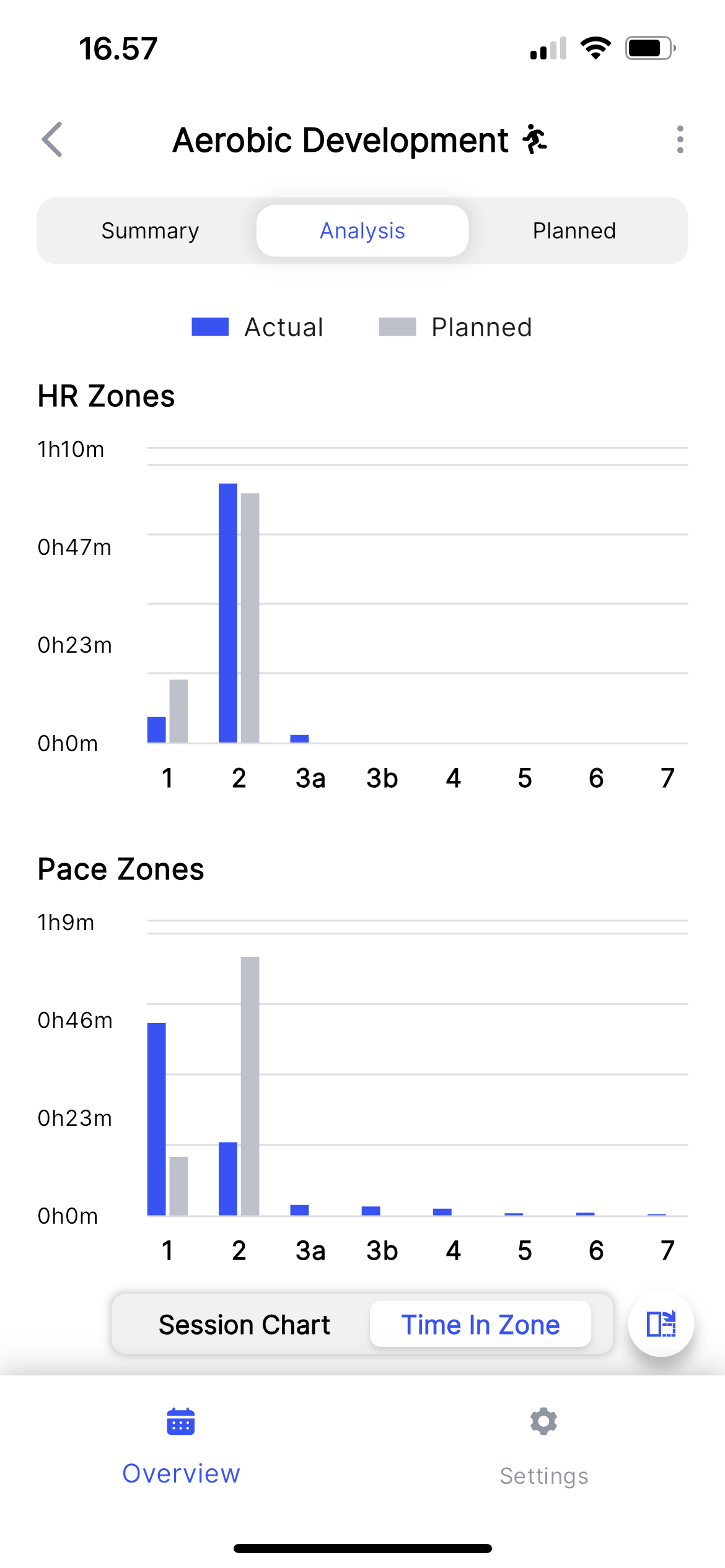Open the three-dot overflow menu
Screen dimensions: 725x1568
[680, 139]
